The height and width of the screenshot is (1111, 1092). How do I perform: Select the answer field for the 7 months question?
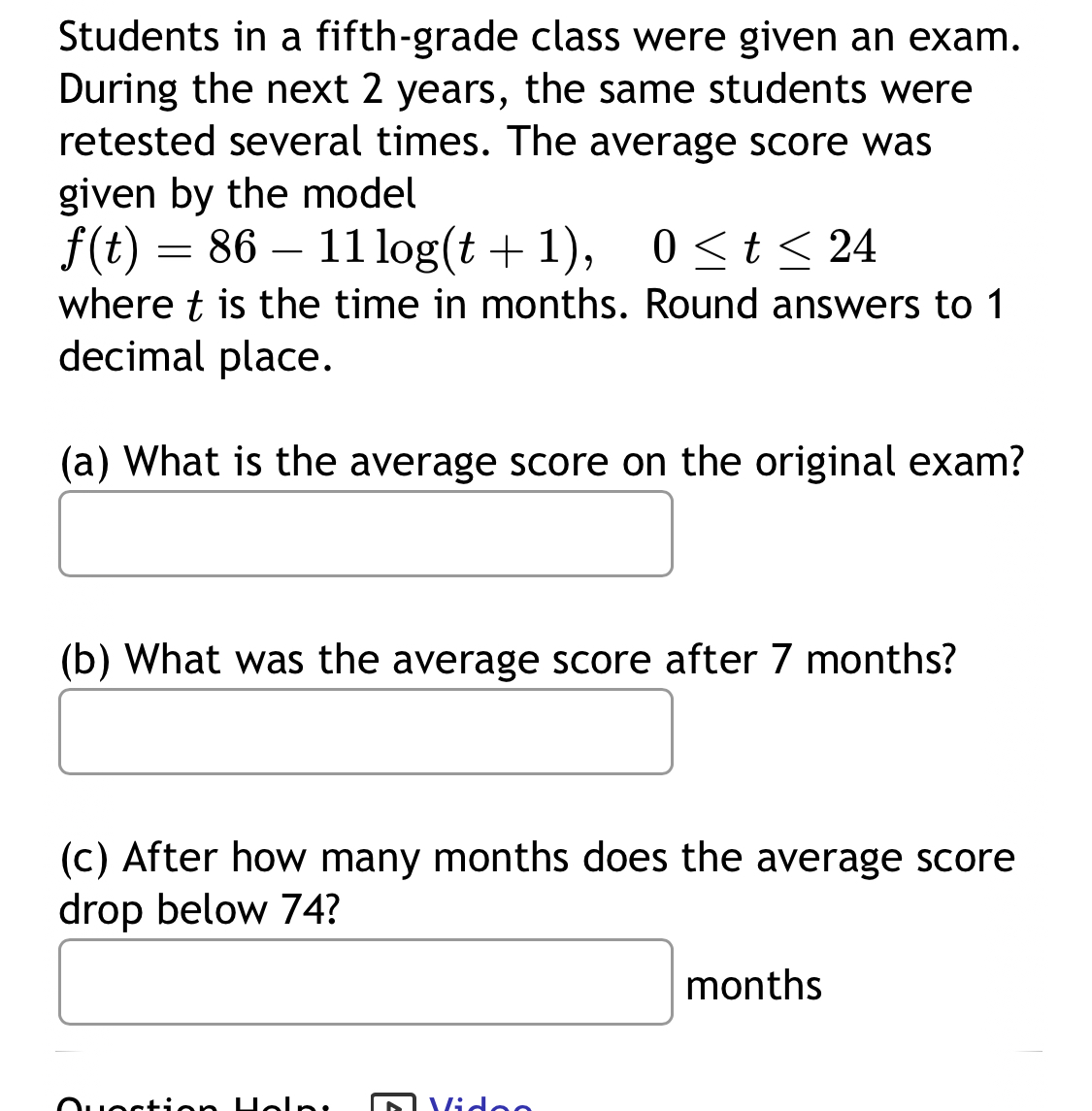coord(365,732)
